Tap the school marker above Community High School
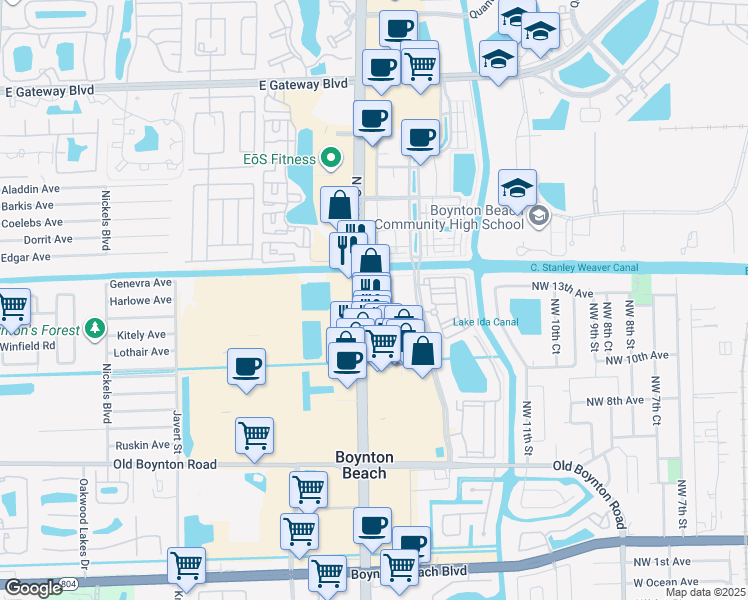The width and height of the screenshot is (748, 600). 518,187
